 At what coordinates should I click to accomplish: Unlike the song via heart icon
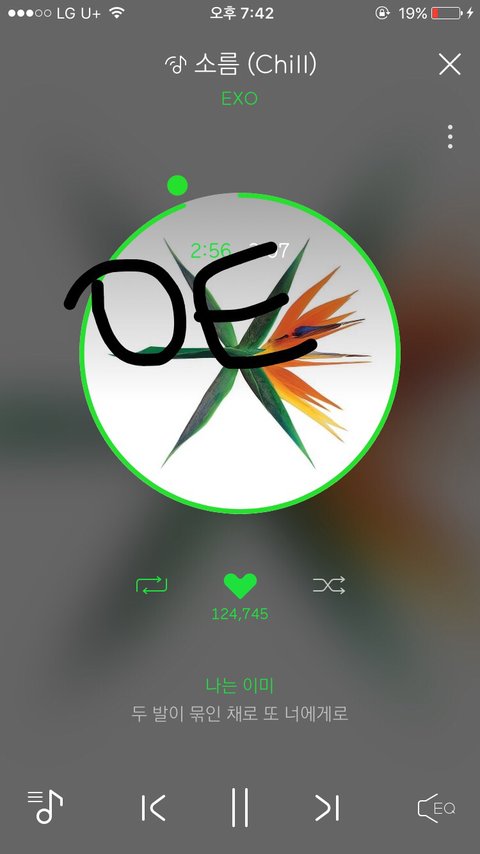click(x=240, y=586)
